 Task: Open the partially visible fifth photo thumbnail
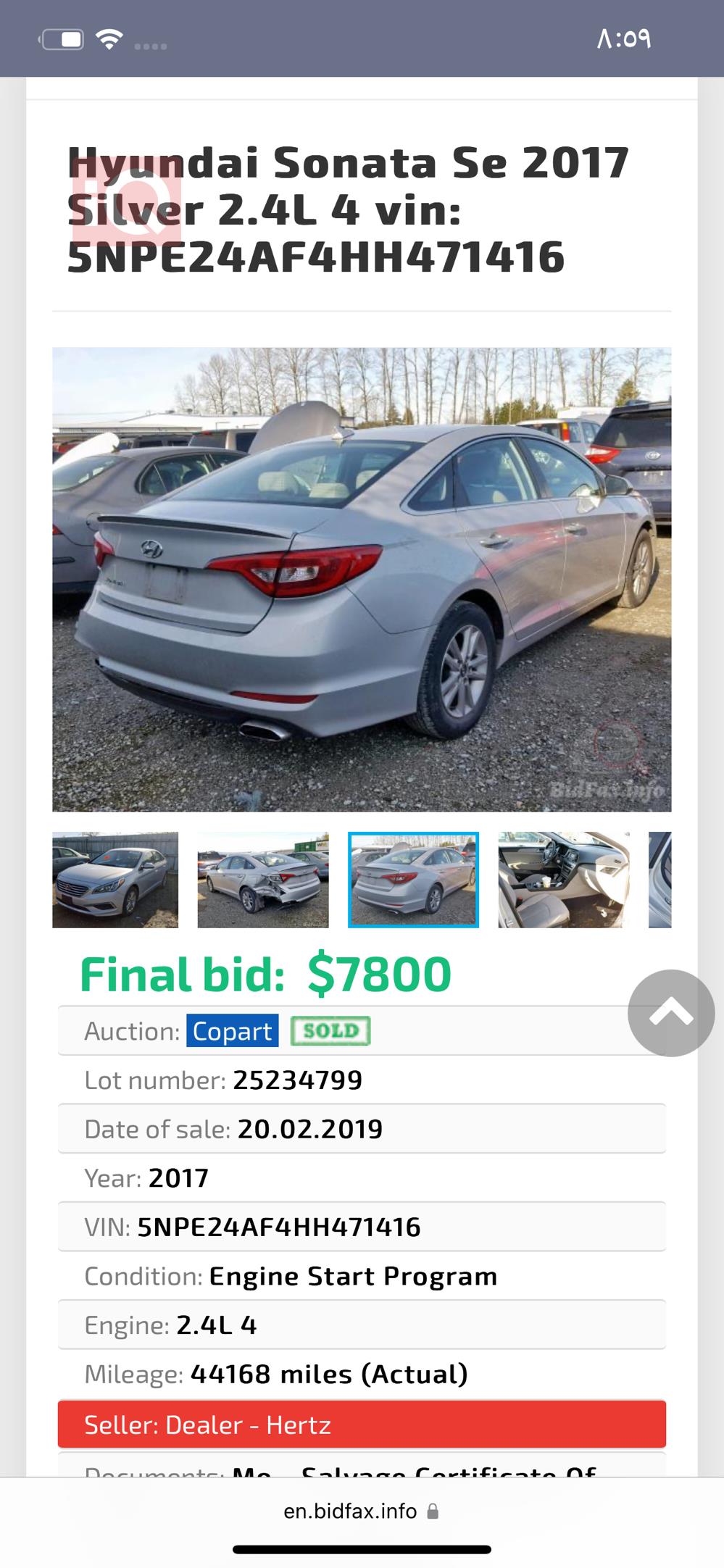click(660, 880)
